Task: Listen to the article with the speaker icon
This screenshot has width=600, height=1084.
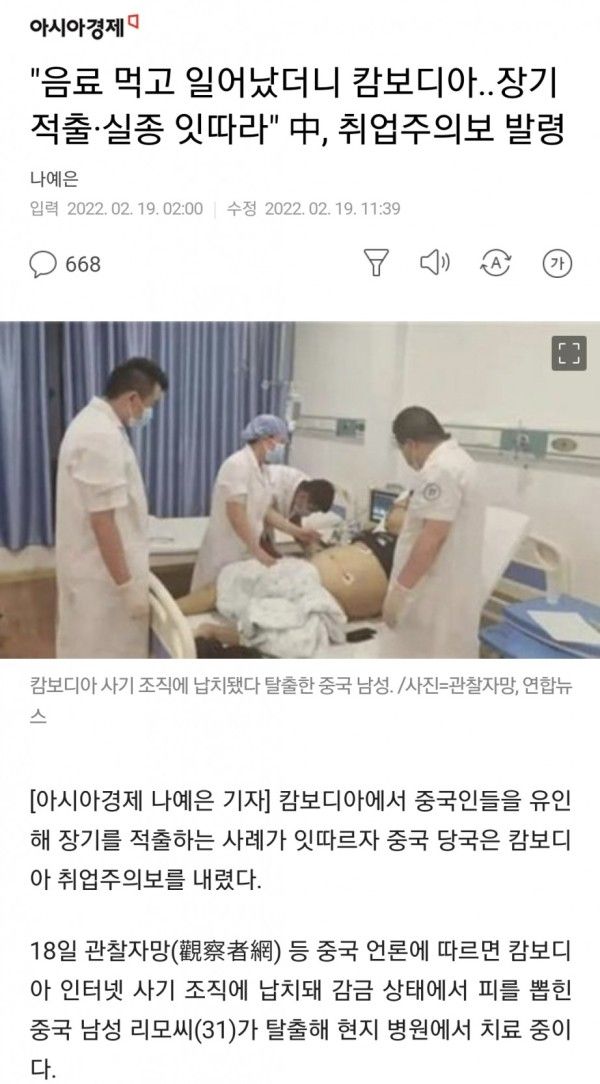Action: (x=435, y=263)
